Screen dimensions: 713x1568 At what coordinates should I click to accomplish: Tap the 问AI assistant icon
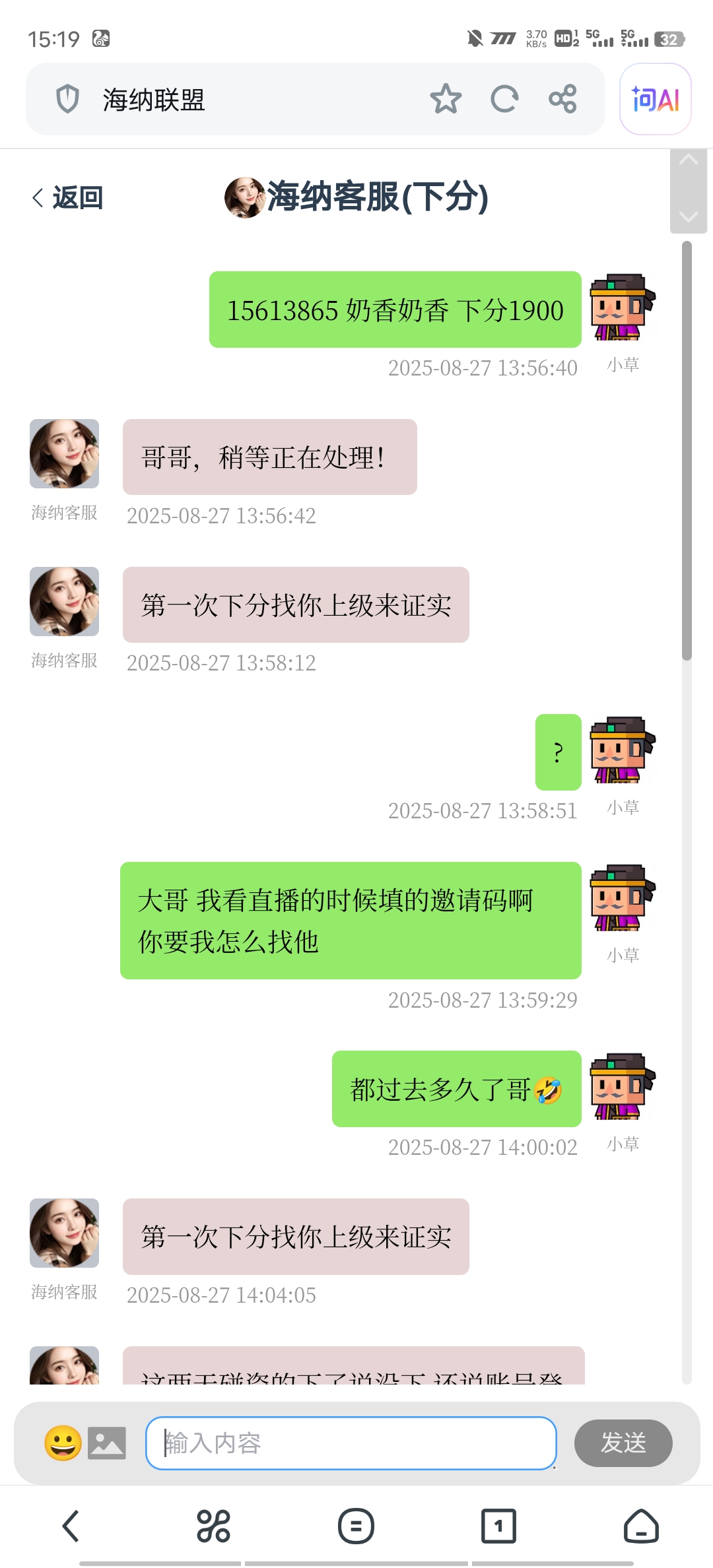[654, 99]
